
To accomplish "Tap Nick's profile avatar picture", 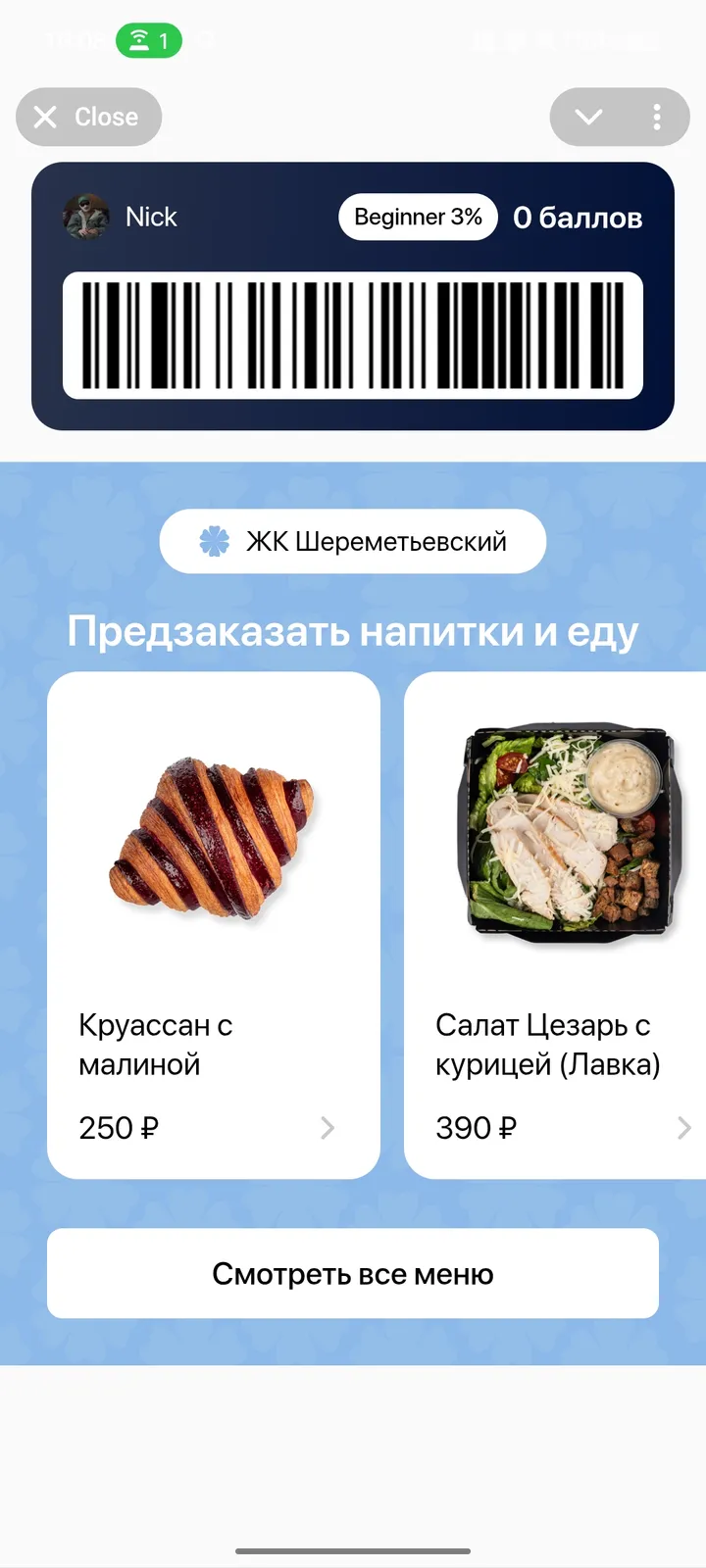I will coord(84,217).
